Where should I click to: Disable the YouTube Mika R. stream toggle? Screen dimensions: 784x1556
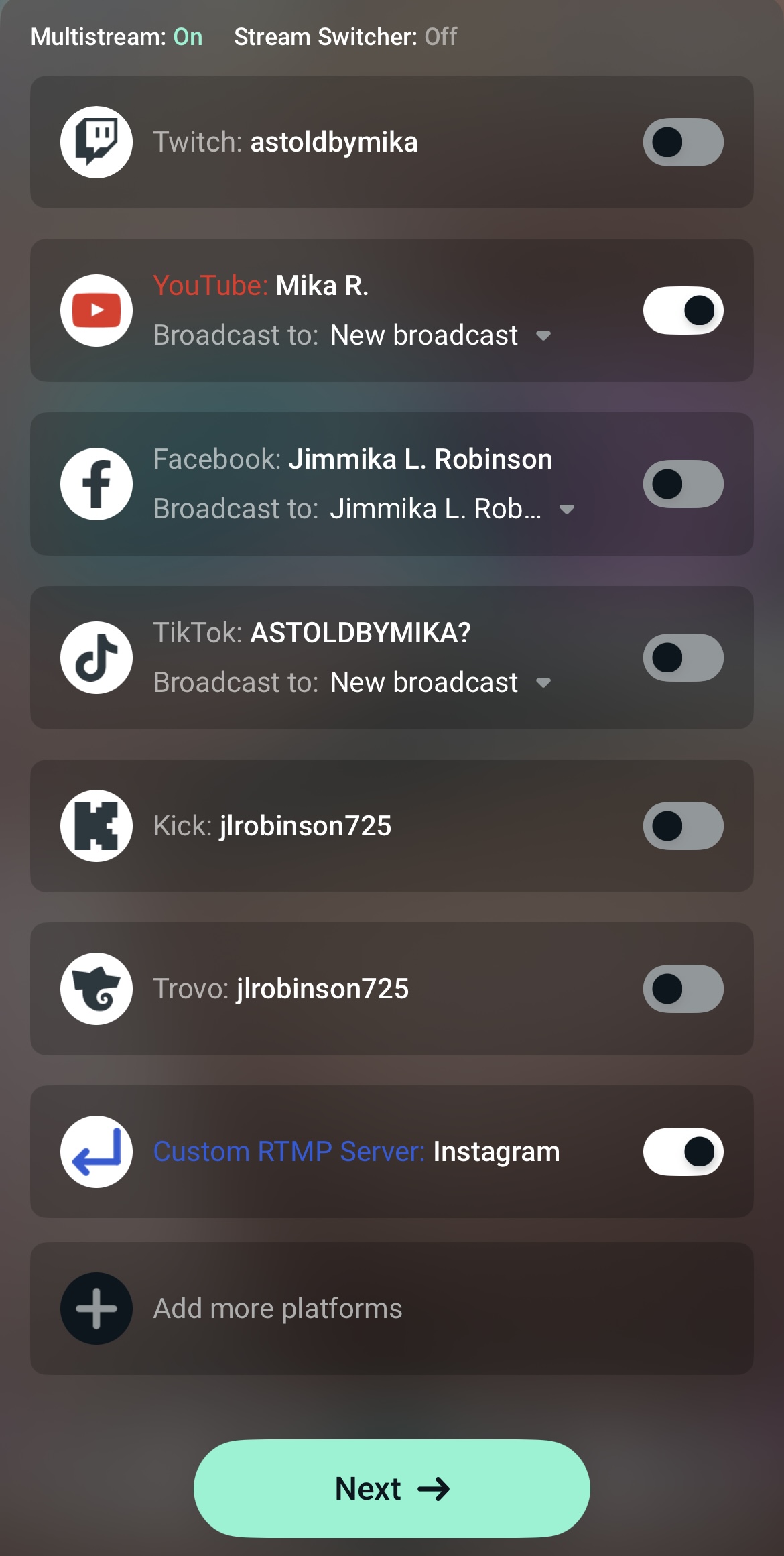[682, 309]
